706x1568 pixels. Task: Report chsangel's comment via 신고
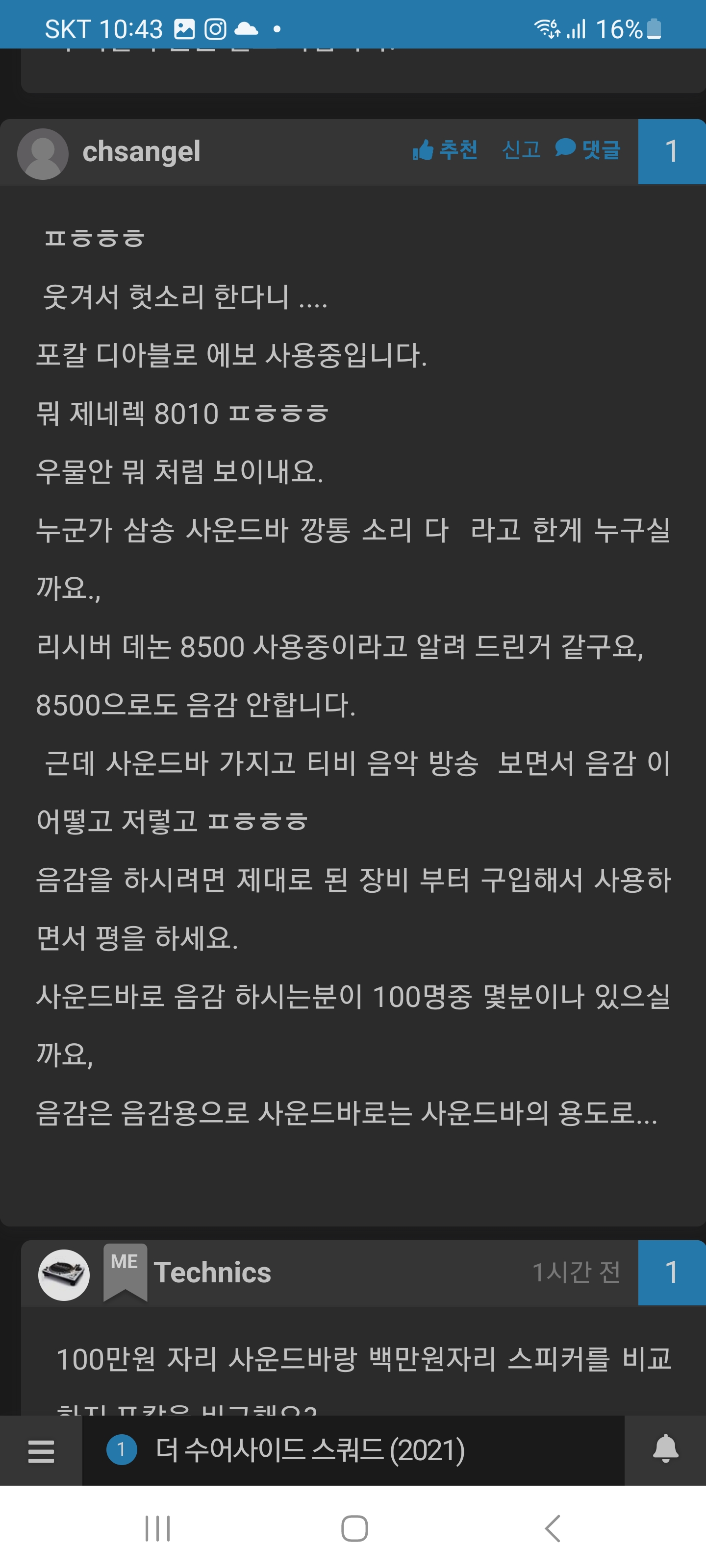521,150
